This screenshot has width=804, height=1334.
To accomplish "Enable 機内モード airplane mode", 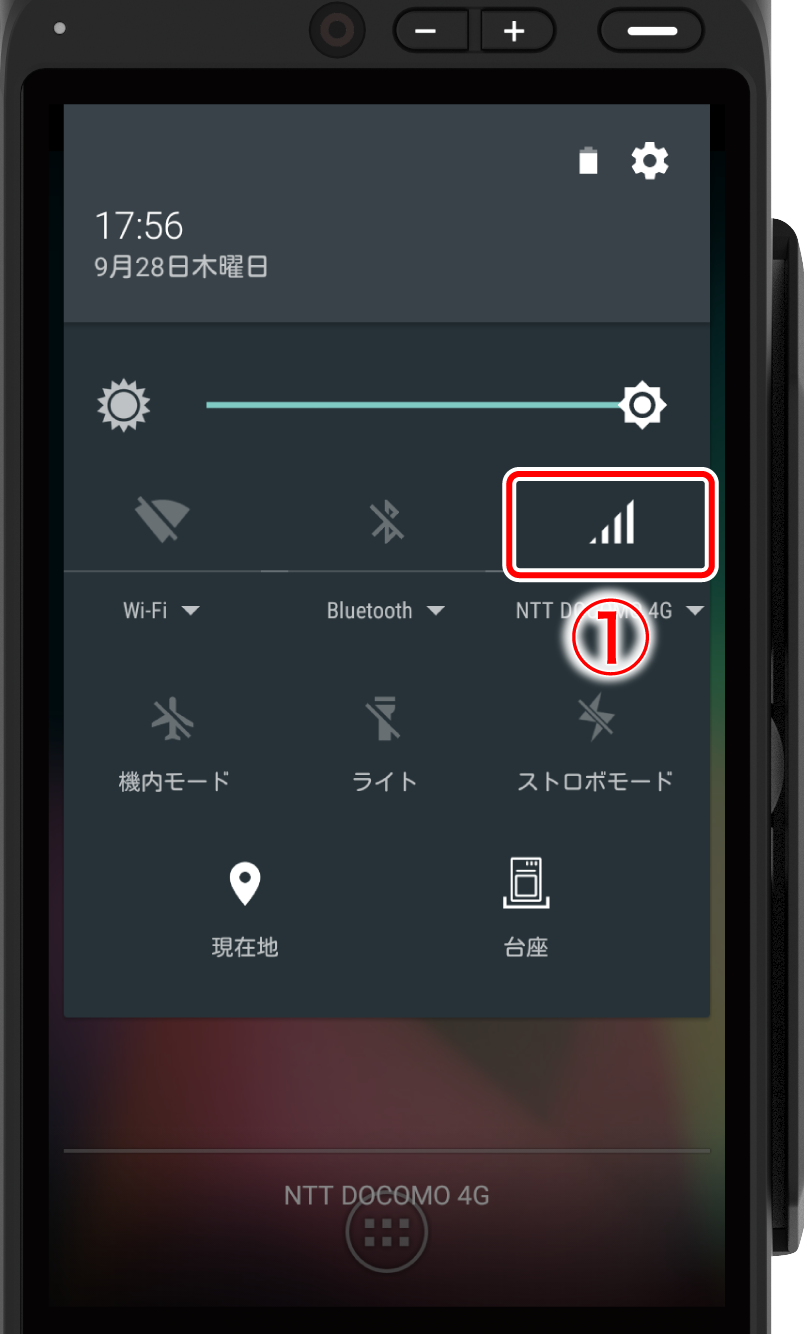I will tap(173, 742).
